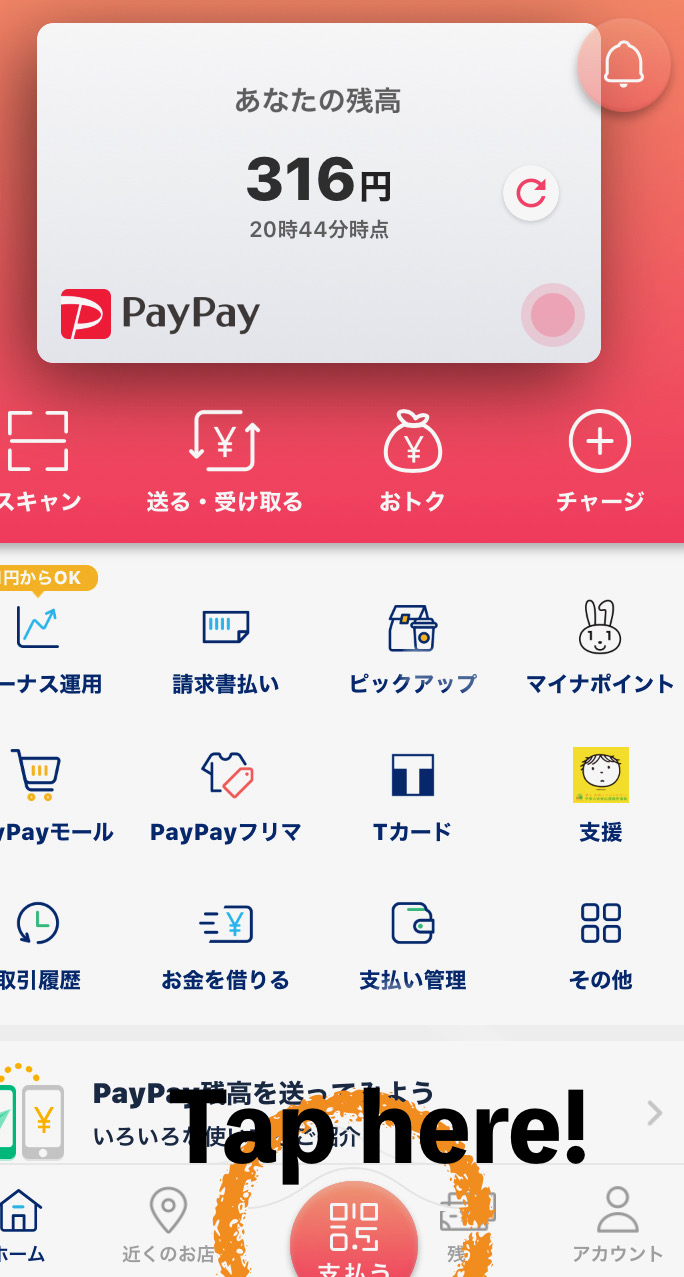
Task: Switch to the 近くのお店 tab
Action: [168, 1226]
